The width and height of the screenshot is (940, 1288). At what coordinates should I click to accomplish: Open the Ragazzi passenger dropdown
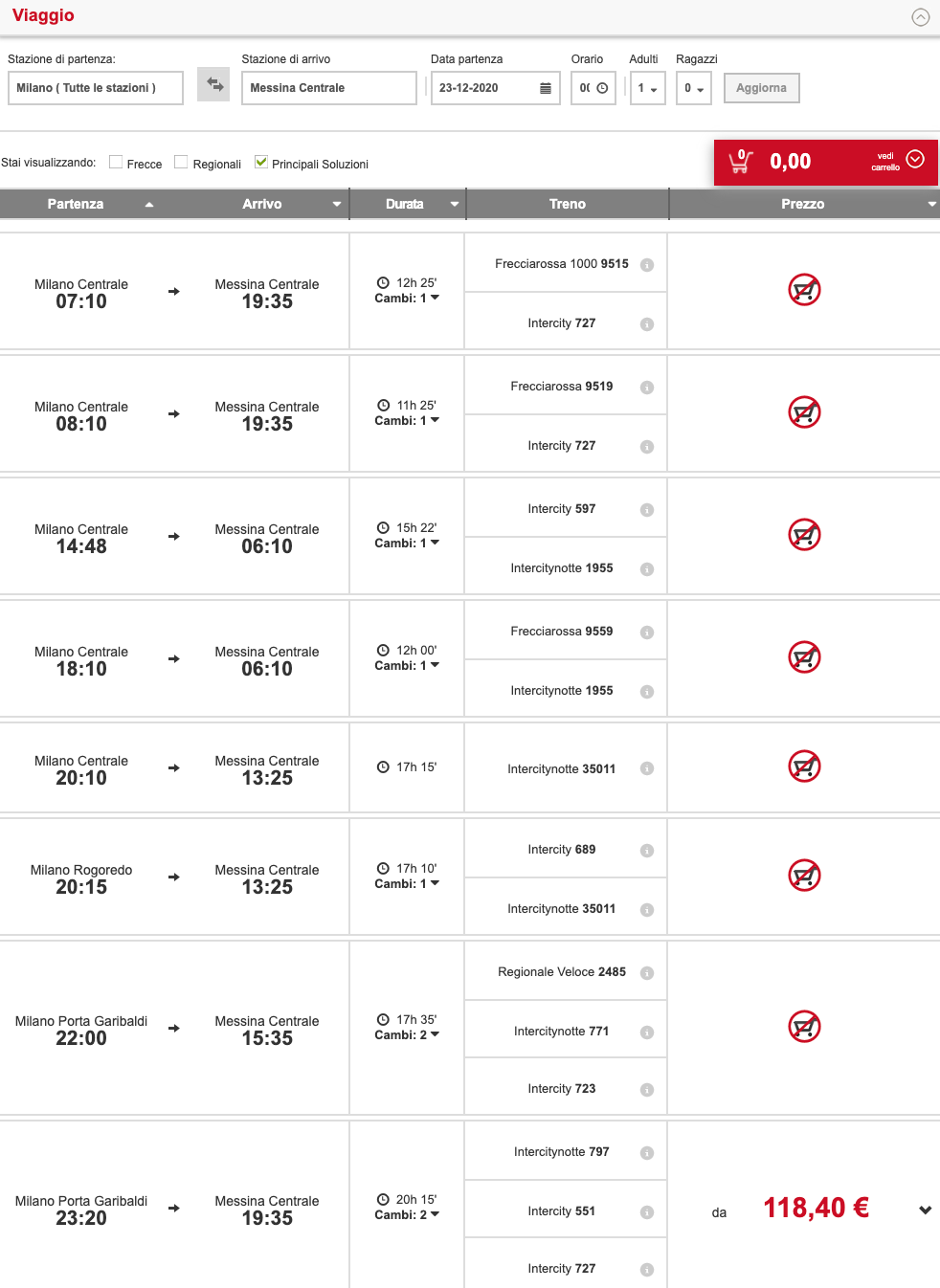click(x=694, y=88)
